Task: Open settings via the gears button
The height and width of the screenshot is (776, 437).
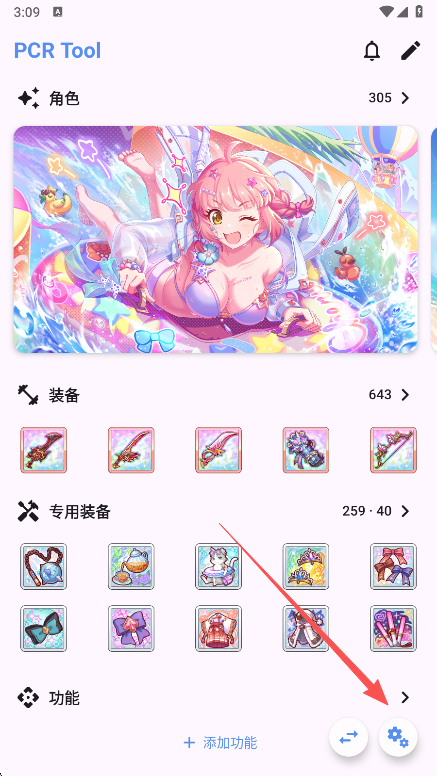Action: pos(398,737)
